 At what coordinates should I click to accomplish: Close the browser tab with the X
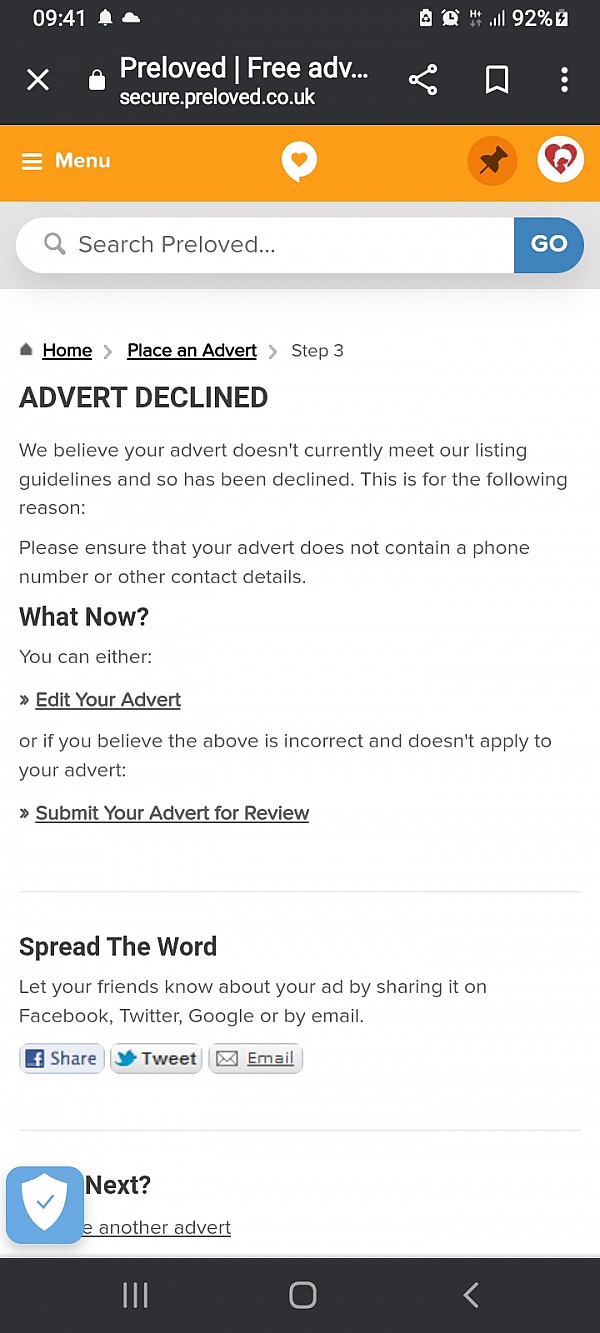(x=38, y=80)
